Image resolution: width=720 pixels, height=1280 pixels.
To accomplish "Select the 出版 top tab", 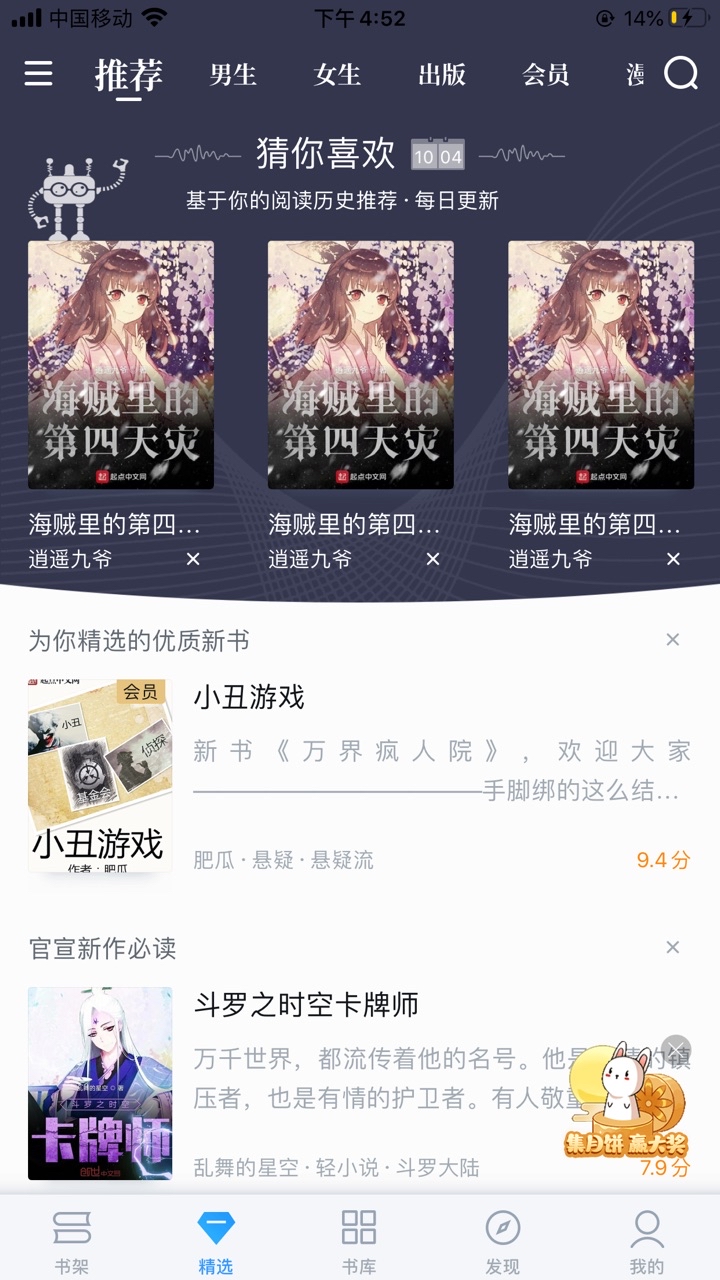I will pos(441,75).
